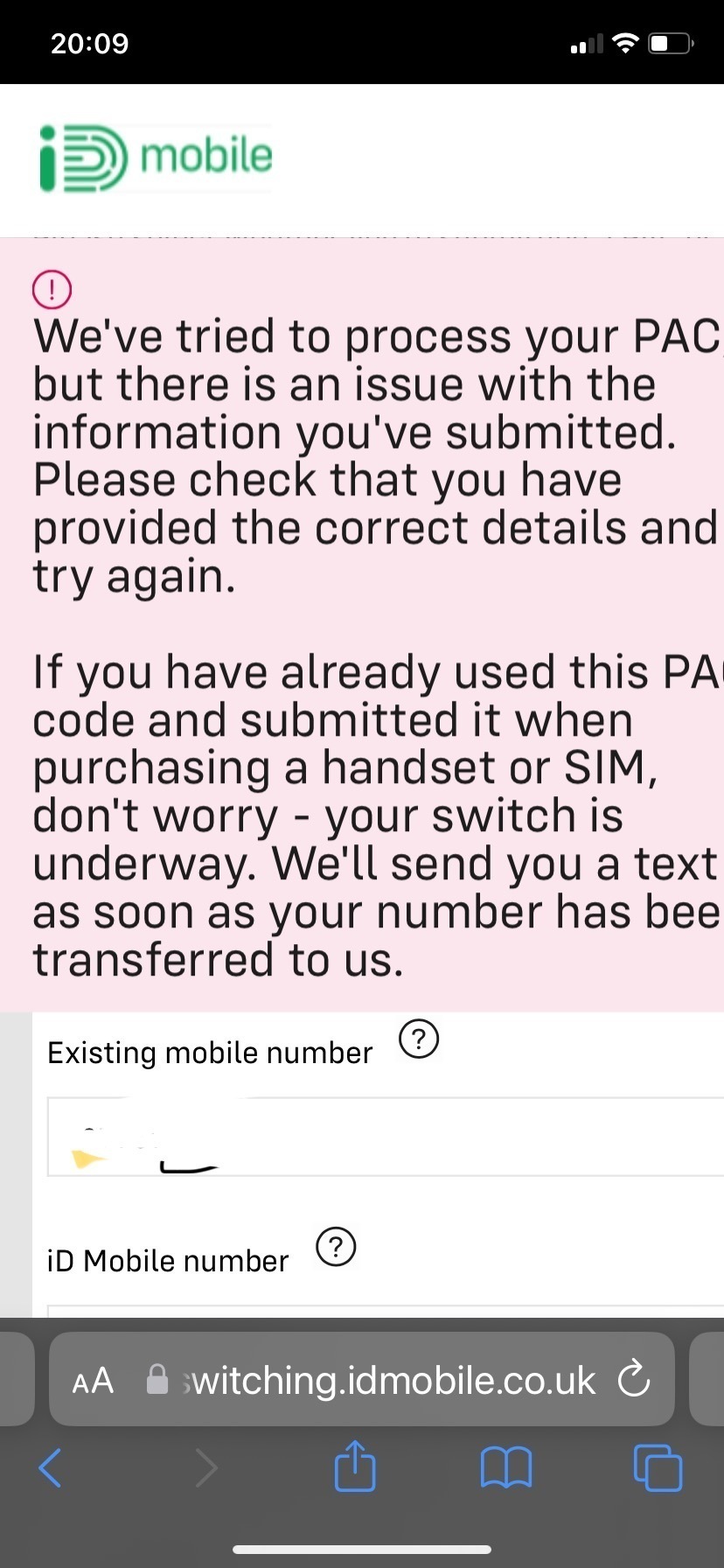This screenshot has height=1568, width=724.
Task: Go back to the previous page
Action: pos(51,1467)
